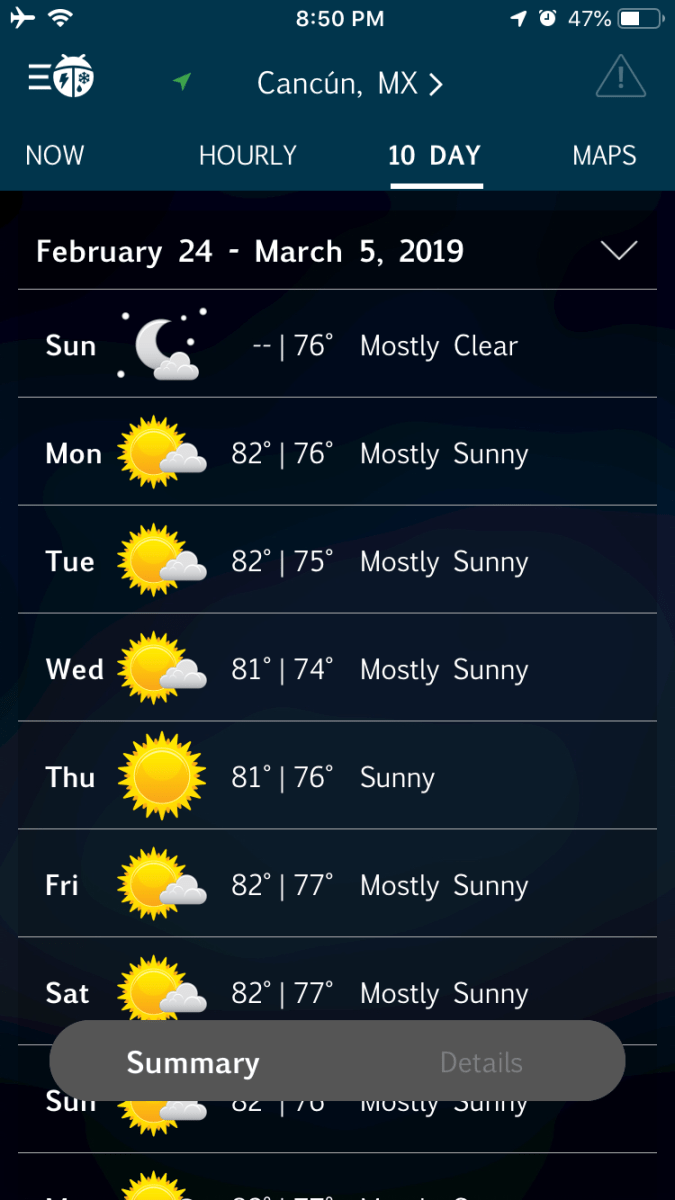Change location from Cancún, MX
This screenshot has height=1200, width=675.
[x=349, y=83]
